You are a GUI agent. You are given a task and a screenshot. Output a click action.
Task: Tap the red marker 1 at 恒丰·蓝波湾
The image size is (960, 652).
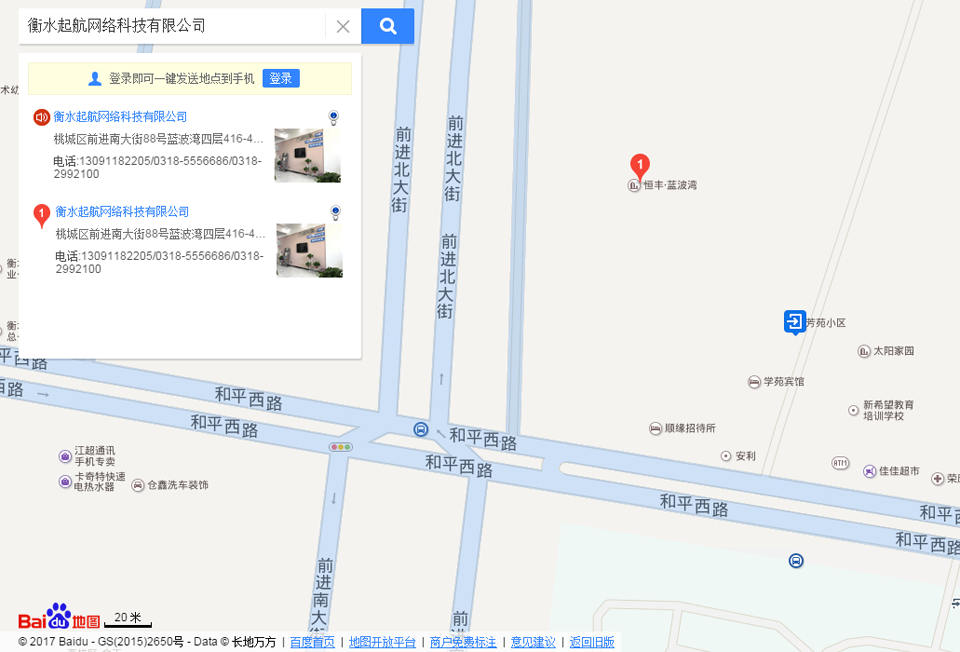[639, 166]
